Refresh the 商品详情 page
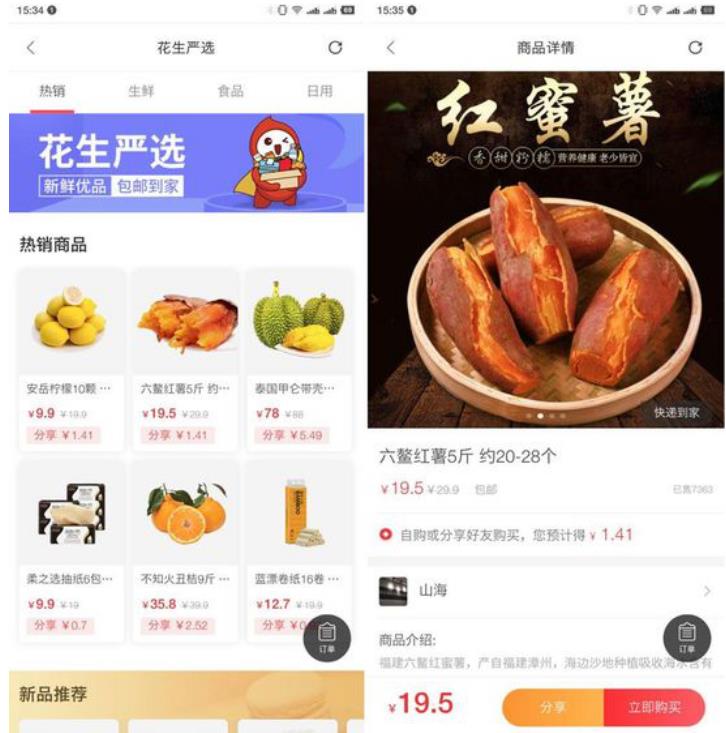Image resolution: width=726 pixels, height=733 pixels. 695,47
